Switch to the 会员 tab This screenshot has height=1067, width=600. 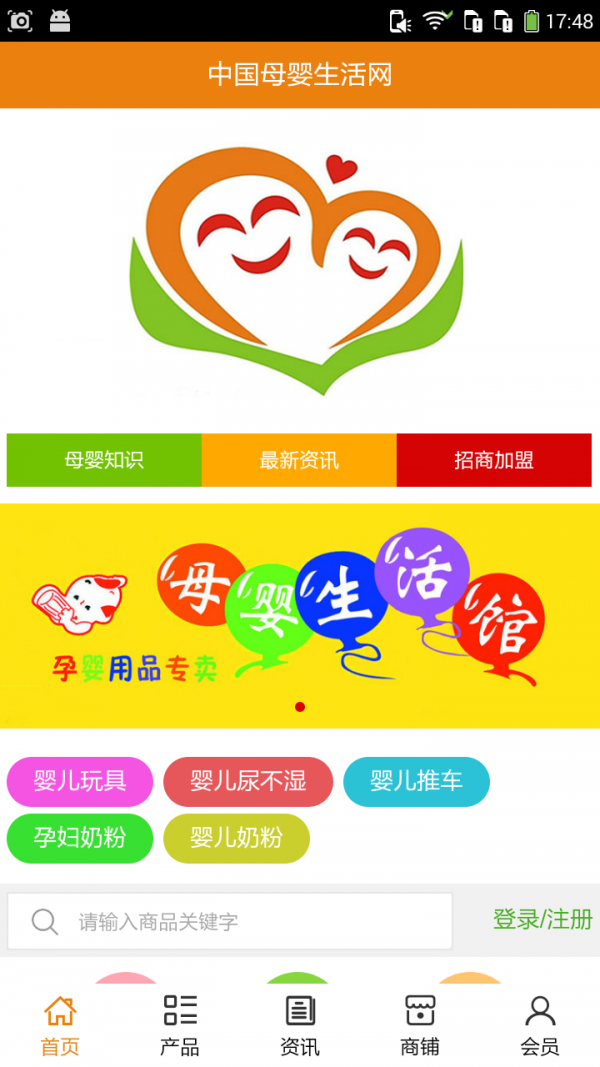[x=540, y=1025]
